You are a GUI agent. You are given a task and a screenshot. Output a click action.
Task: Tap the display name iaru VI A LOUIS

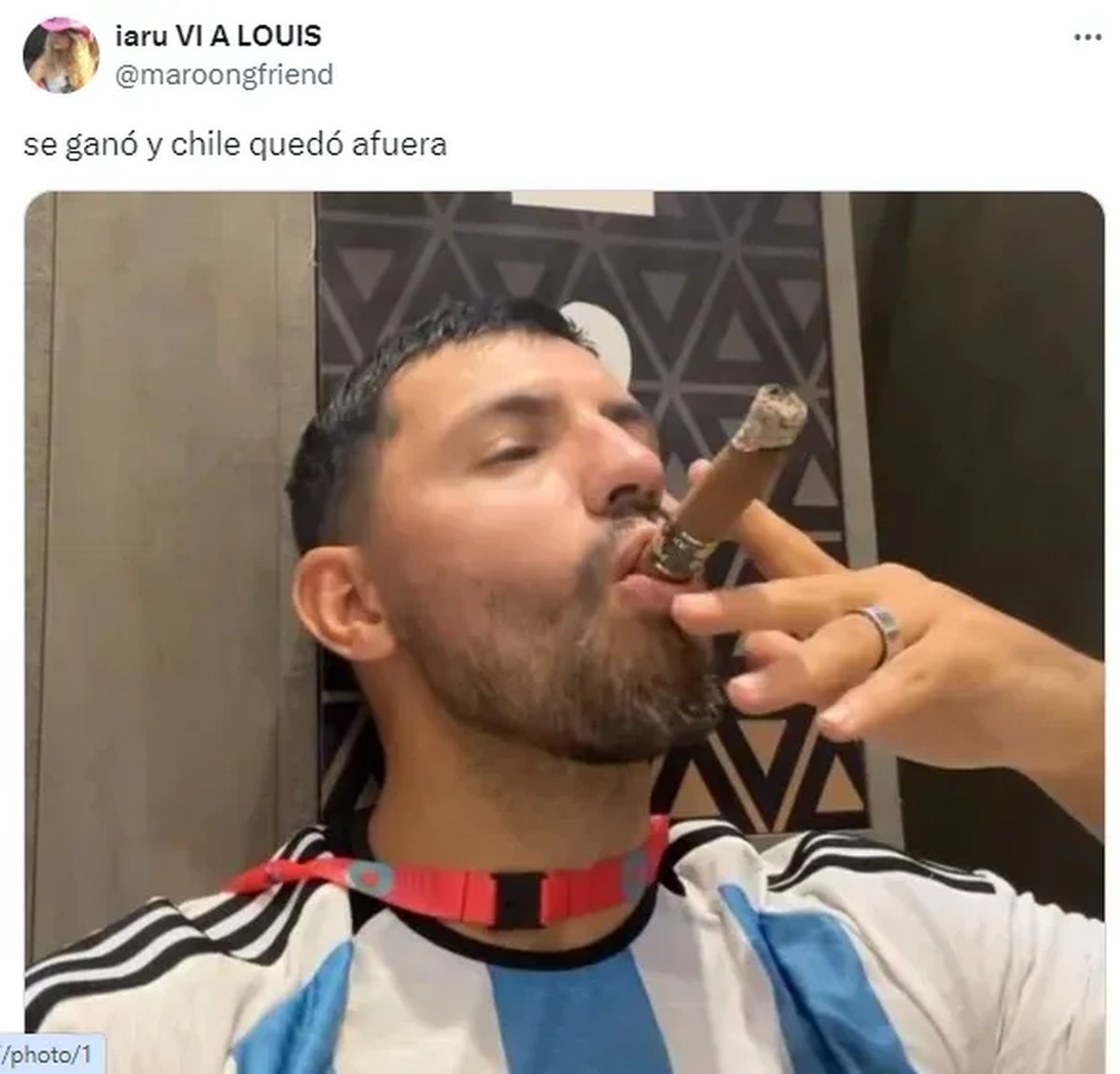click(217, 36)
